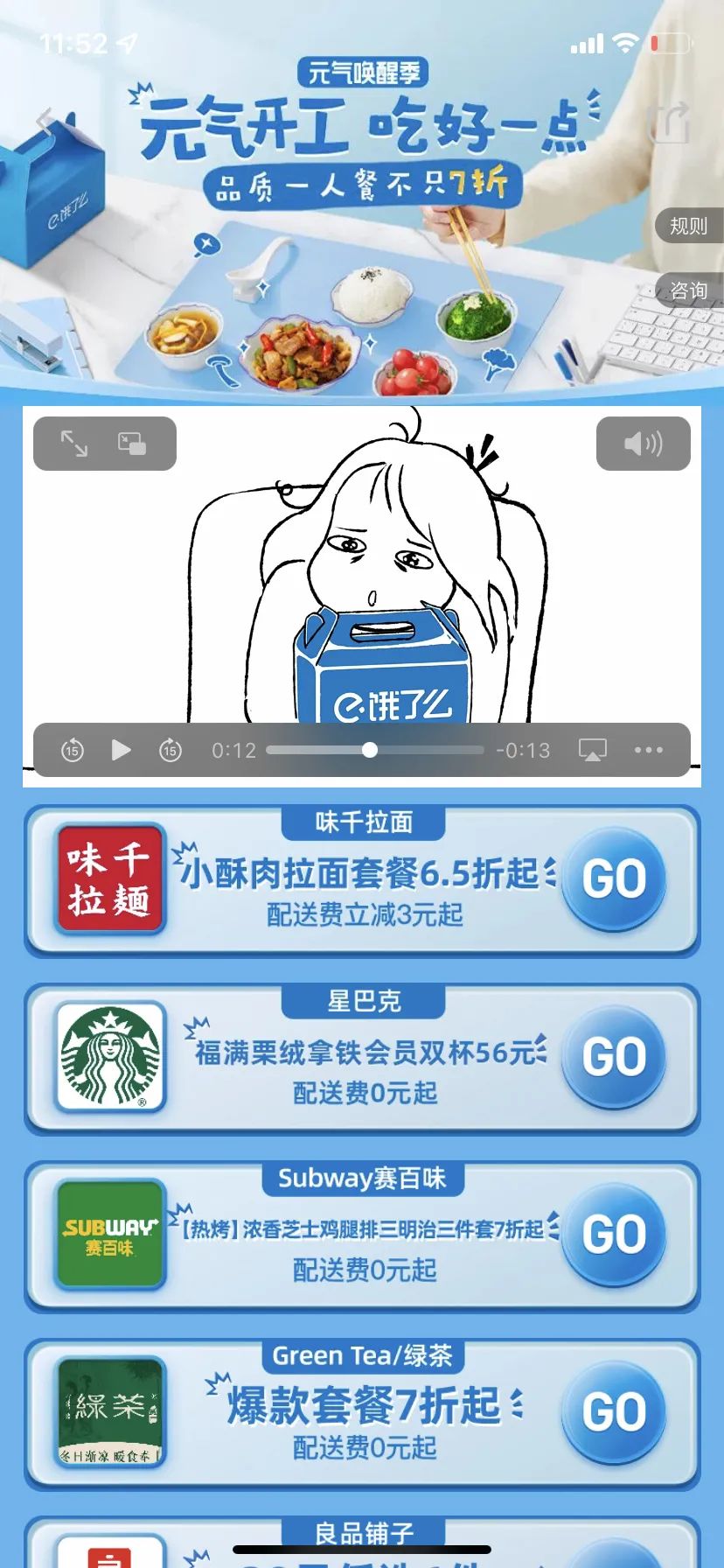
Task: Share this promotion page
Action: pyautogui.click(x=669, y=122)
